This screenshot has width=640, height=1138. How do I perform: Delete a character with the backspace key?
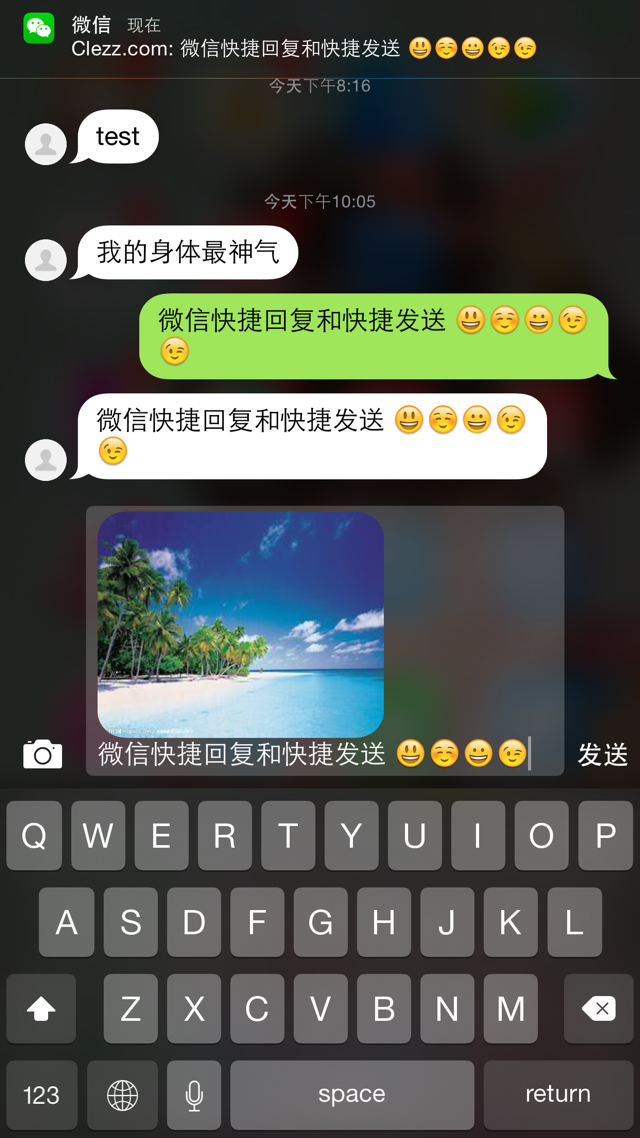tap(598, 1009)
